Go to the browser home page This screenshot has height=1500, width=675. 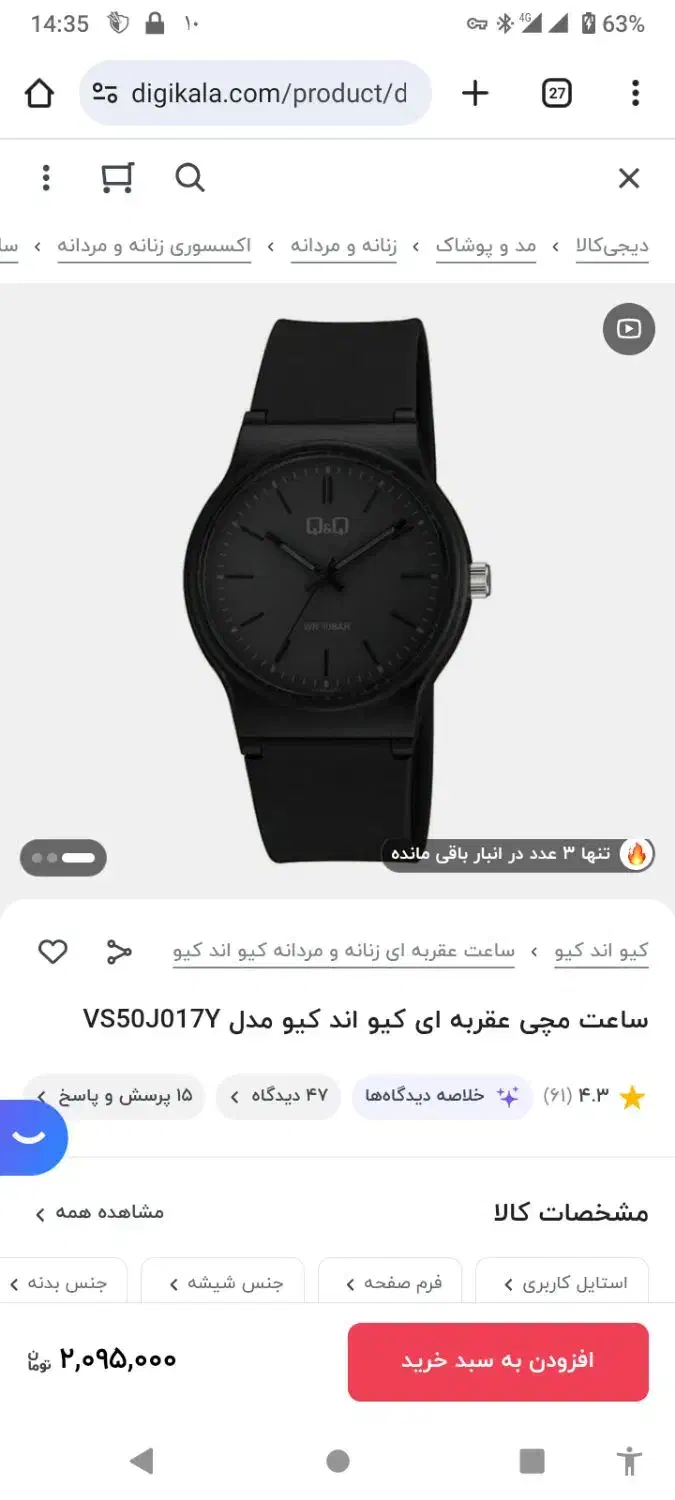(39, 94)
